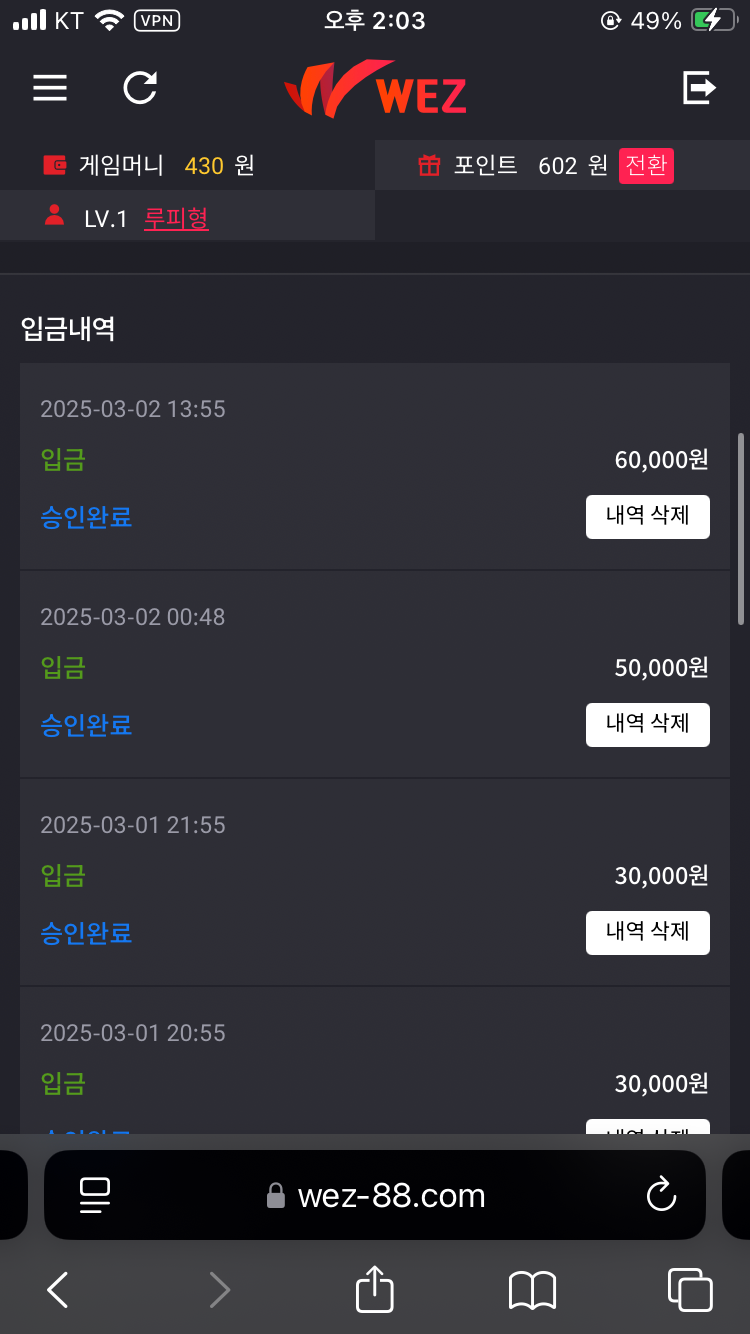This screenshot has height=1334, width=750.
Task: Reload the page from Safari's address bar
Action: pyautogui.click(x=661, y=1195)
